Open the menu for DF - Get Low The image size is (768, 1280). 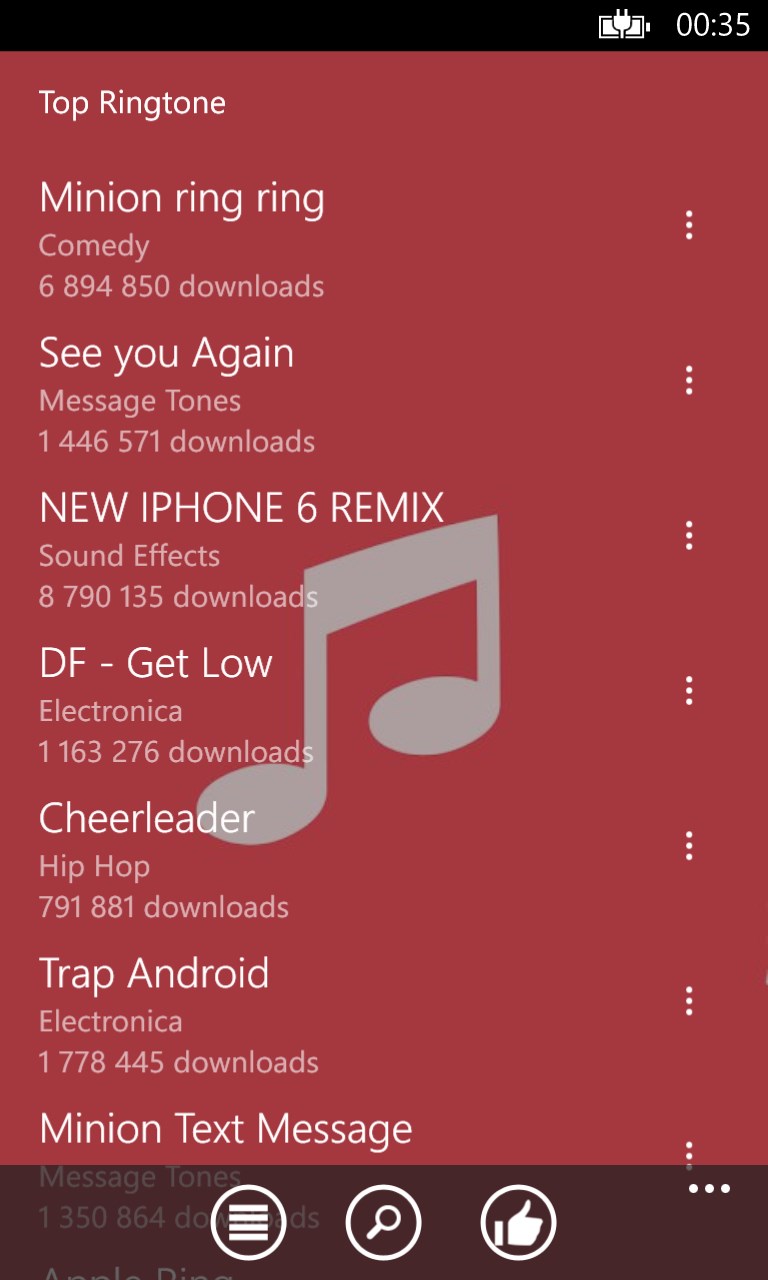(x=689, y=690)
